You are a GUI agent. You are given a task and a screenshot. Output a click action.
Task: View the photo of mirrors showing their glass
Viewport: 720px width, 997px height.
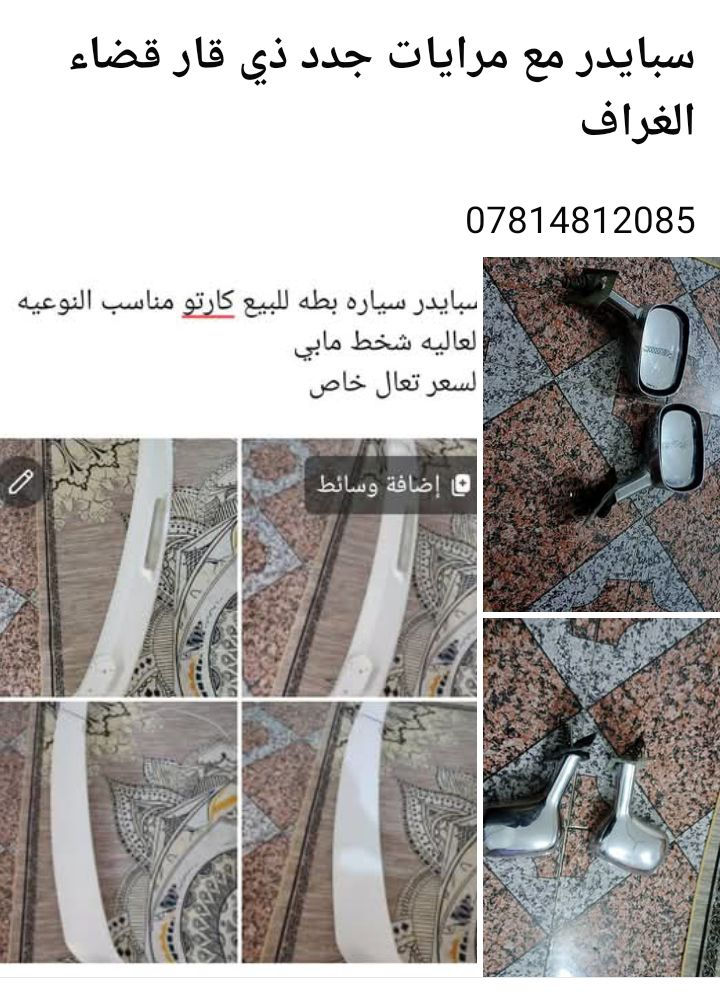coord(601,434)
